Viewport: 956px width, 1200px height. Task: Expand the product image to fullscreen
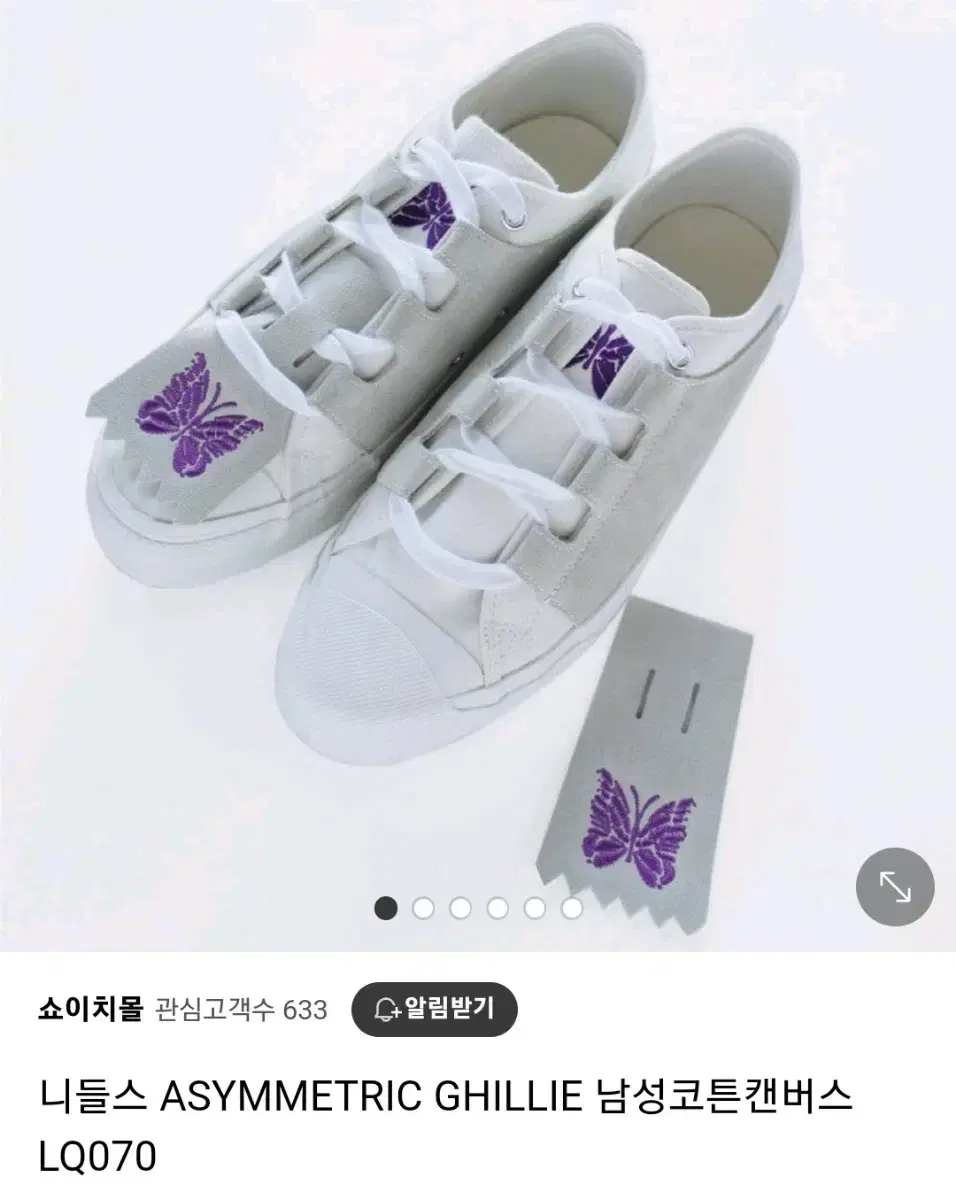point(894,886)
